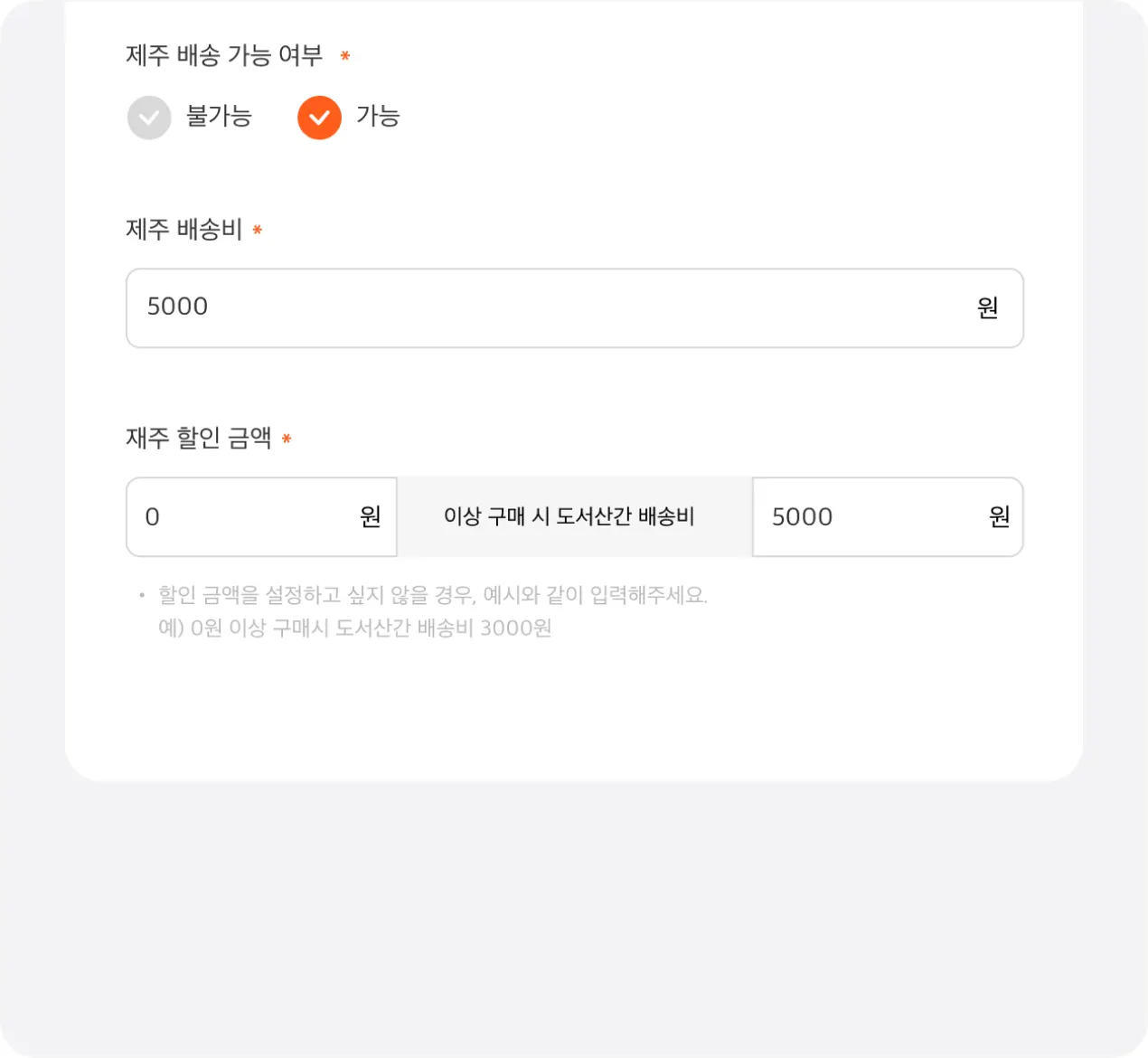1148x1058 pixels.
Task: Tap the 제주 배송비 input field
Action: [551, 307]
